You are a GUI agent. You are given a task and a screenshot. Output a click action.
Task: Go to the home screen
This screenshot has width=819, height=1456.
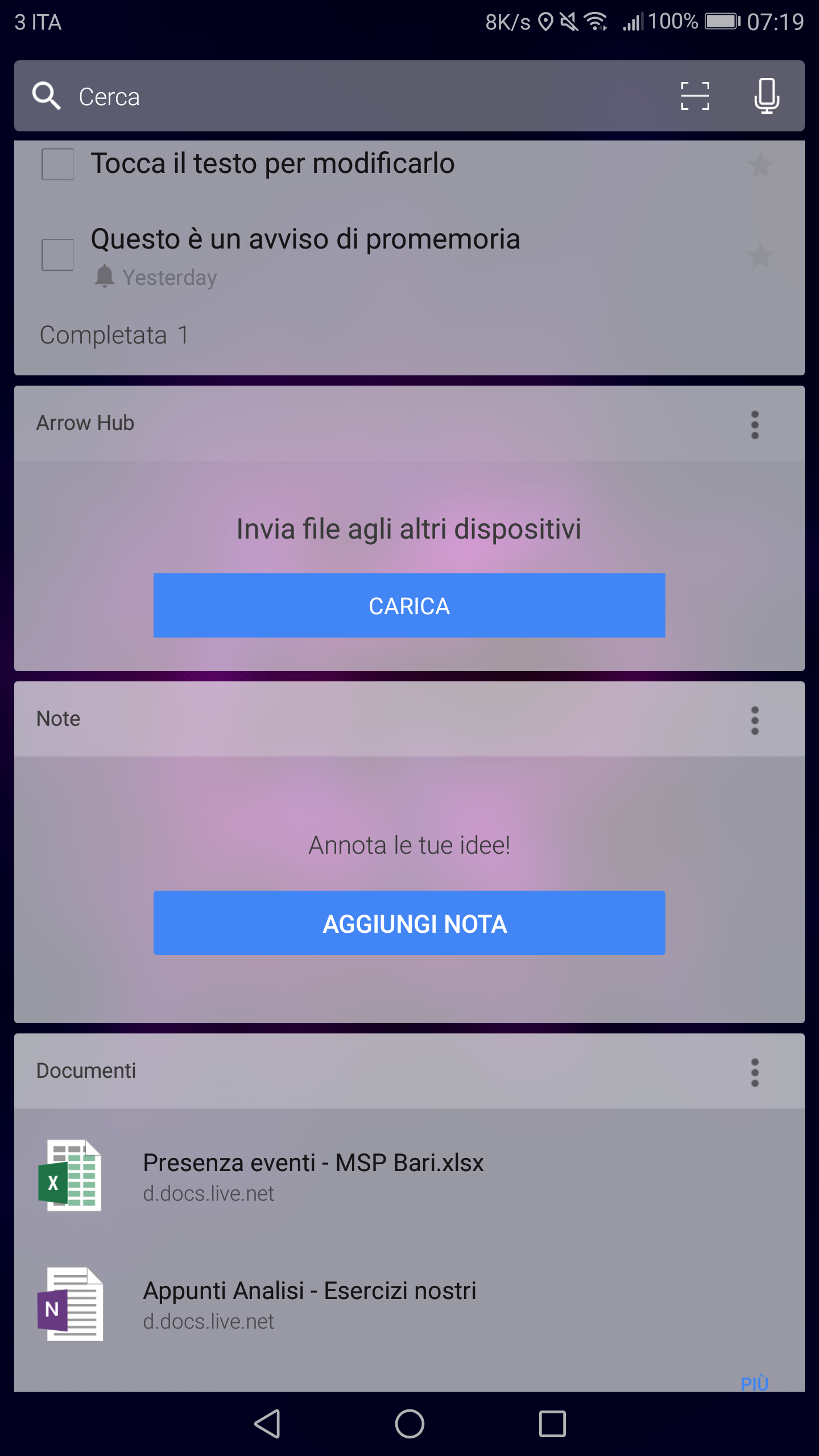409,1424
